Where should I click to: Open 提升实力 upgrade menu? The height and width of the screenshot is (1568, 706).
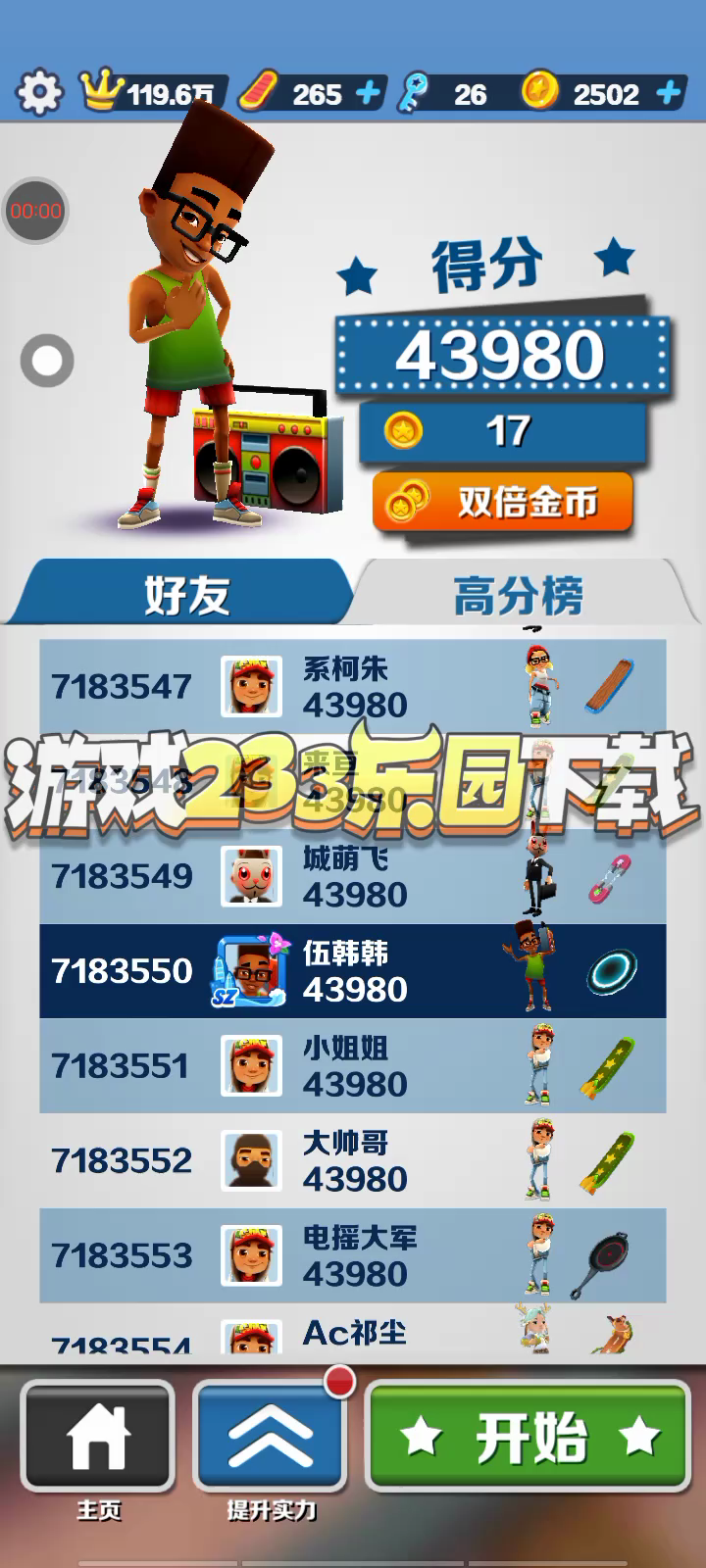[x=271, y=1436]
